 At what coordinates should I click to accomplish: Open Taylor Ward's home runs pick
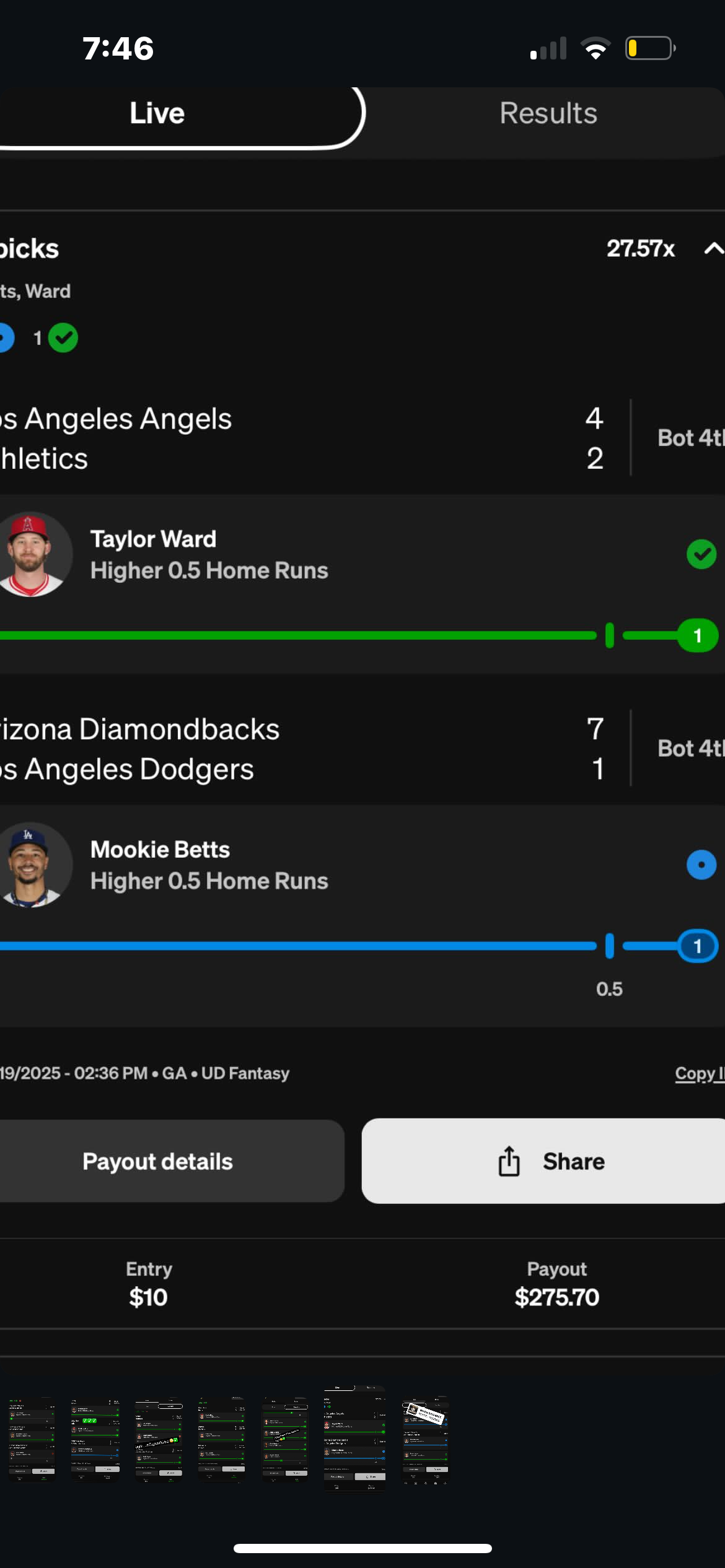(x=209, y=555)
